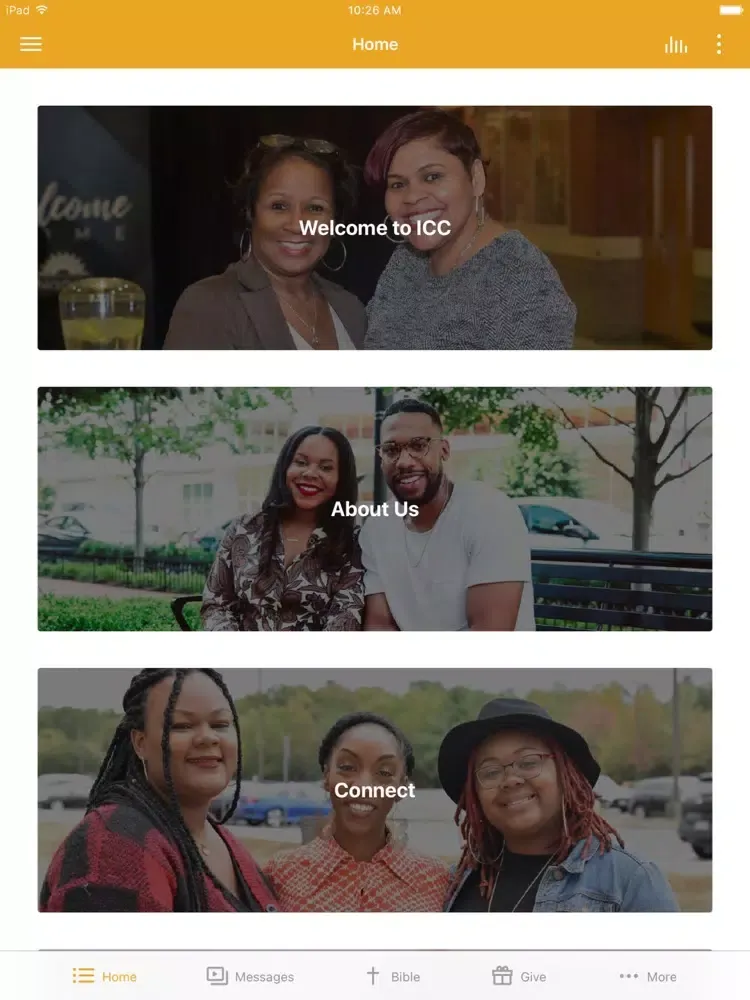The image size is (750, 1000).
Task: Open the Welcome to ICC card
Action: coord(375,228)
